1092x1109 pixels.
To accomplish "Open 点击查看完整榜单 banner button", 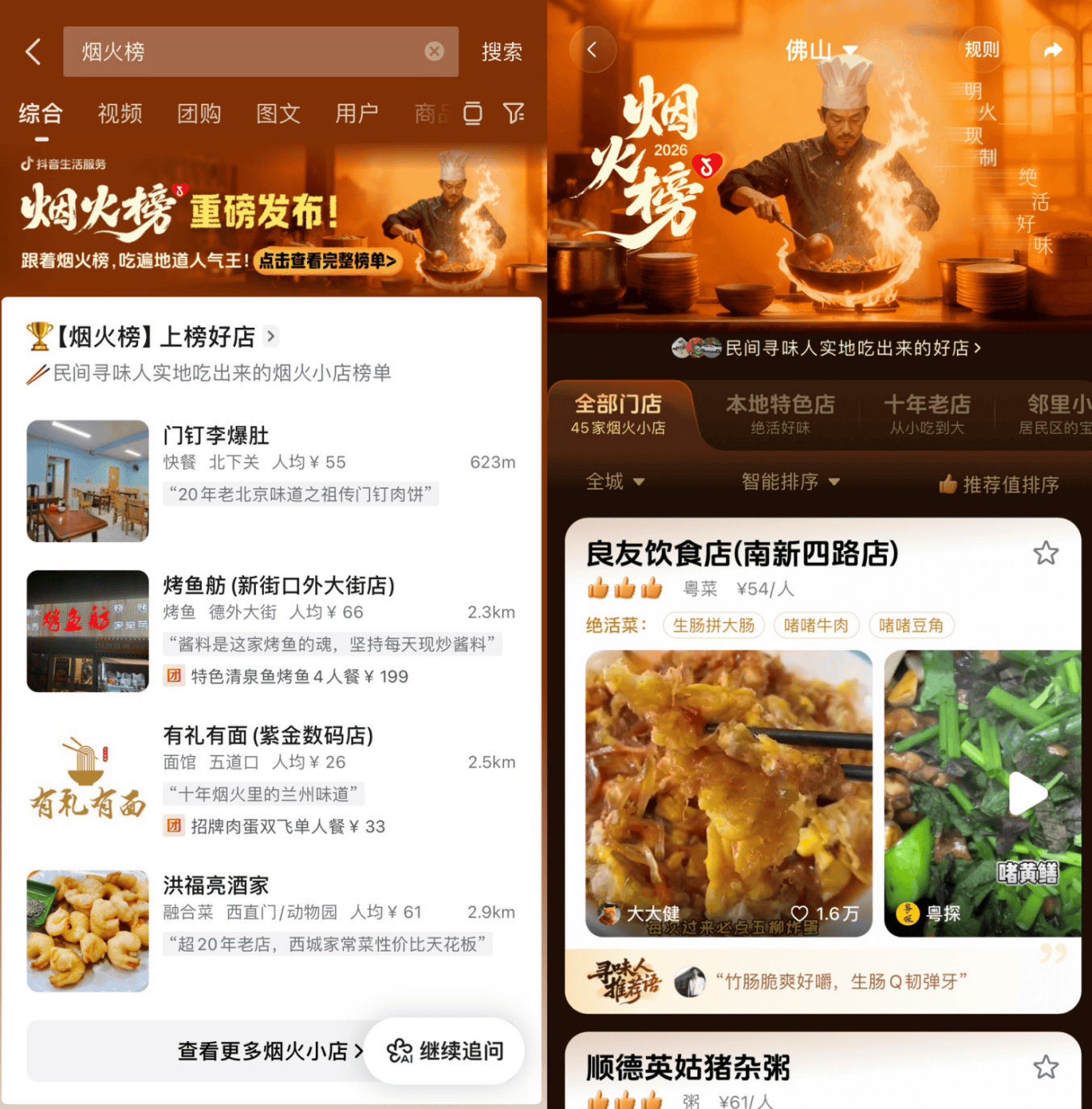I will pyautogui.click(x=328, y=261).
